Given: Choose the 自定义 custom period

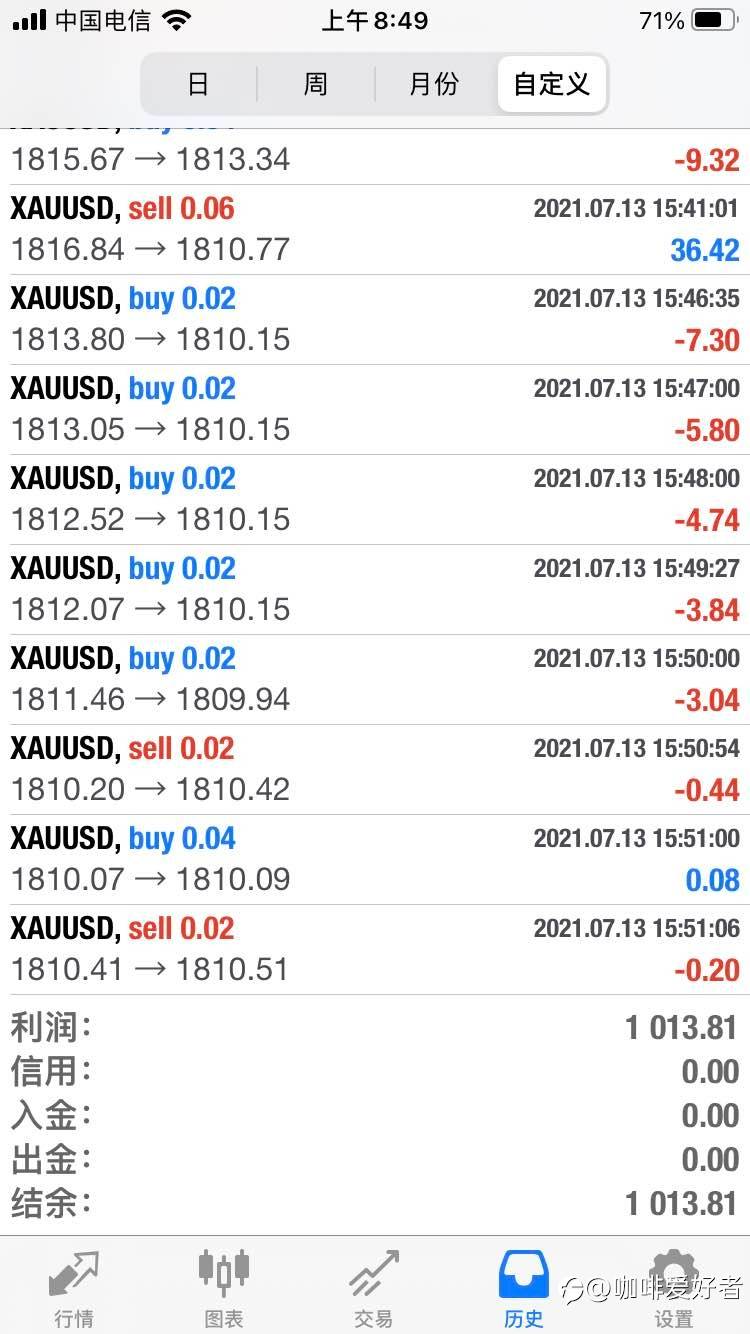Looking at the screenshot, I should click(x=551, y=84).
